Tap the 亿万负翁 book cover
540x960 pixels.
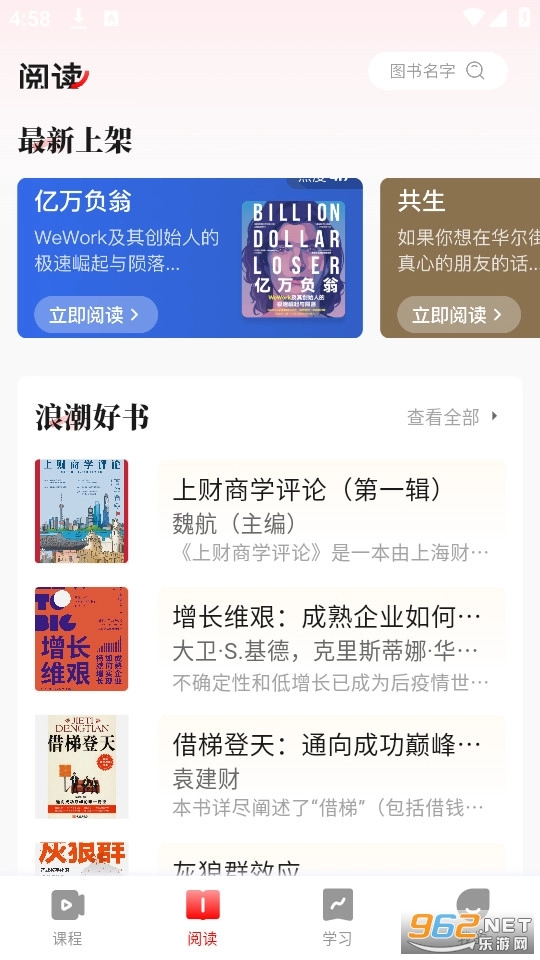coord(293,260)
